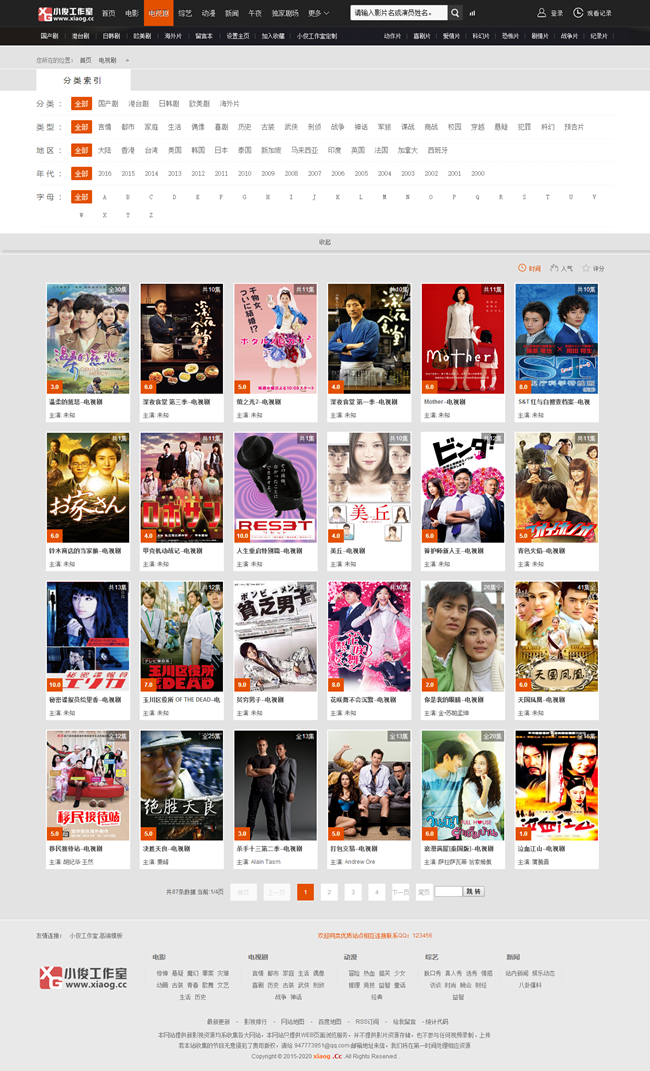
Task: Filter region by 香港
Action: 128,150
